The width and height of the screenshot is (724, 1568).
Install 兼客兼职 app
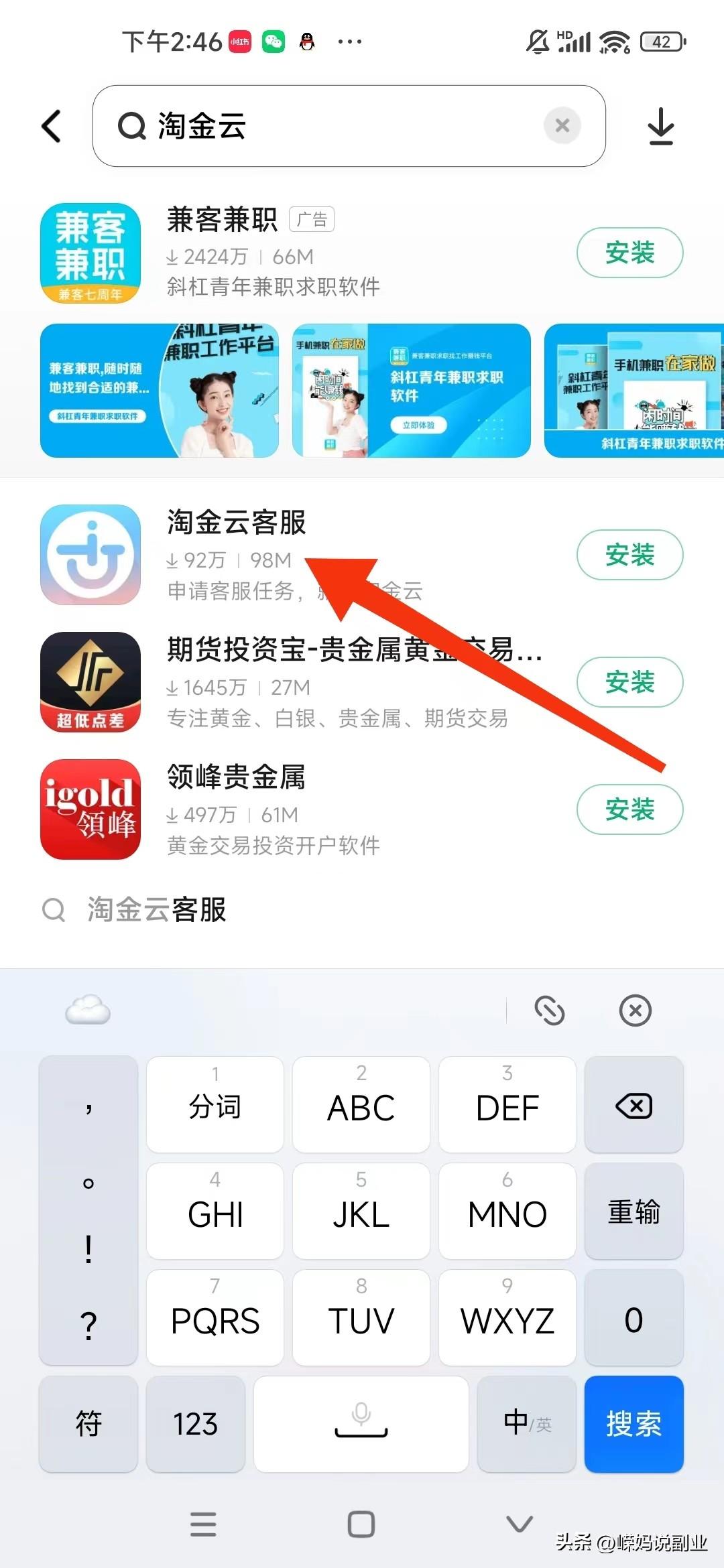[629, 253]
